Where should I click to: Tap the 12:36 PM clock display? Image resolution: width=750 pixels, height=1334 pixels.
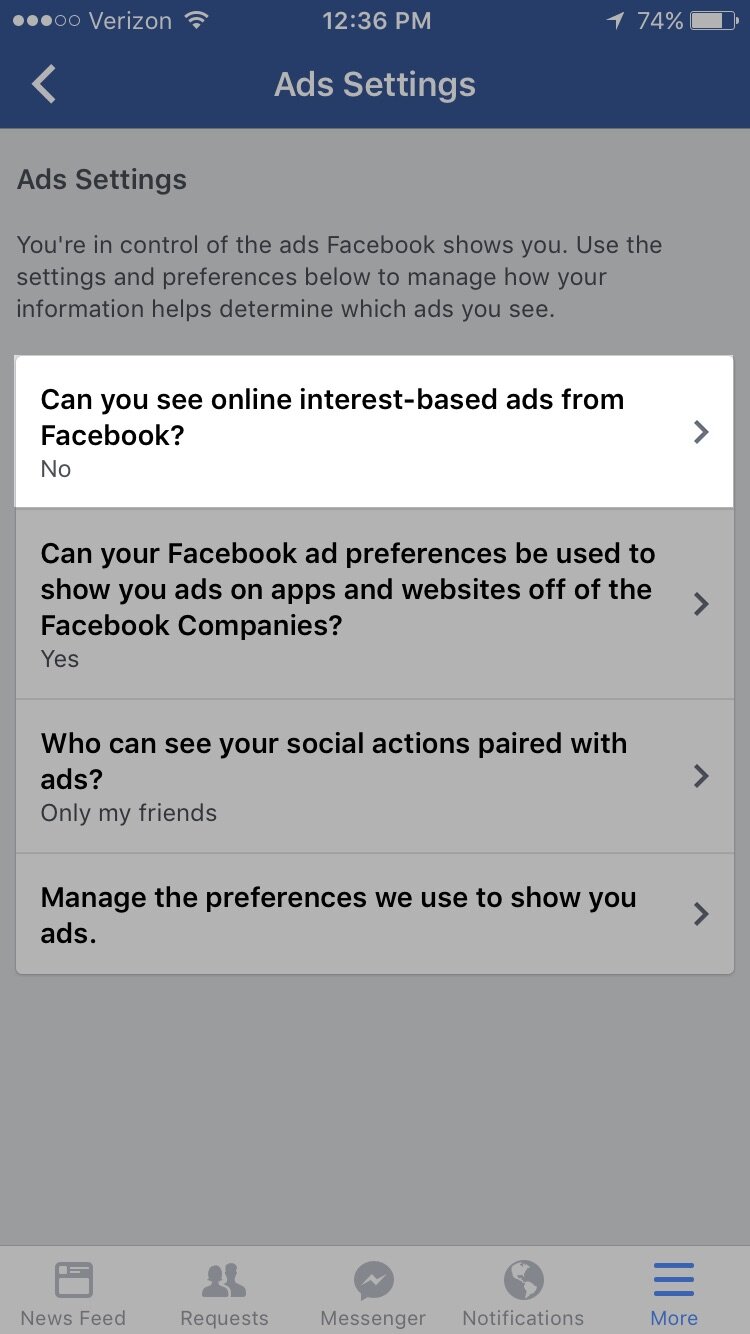[x=377, y=20]
